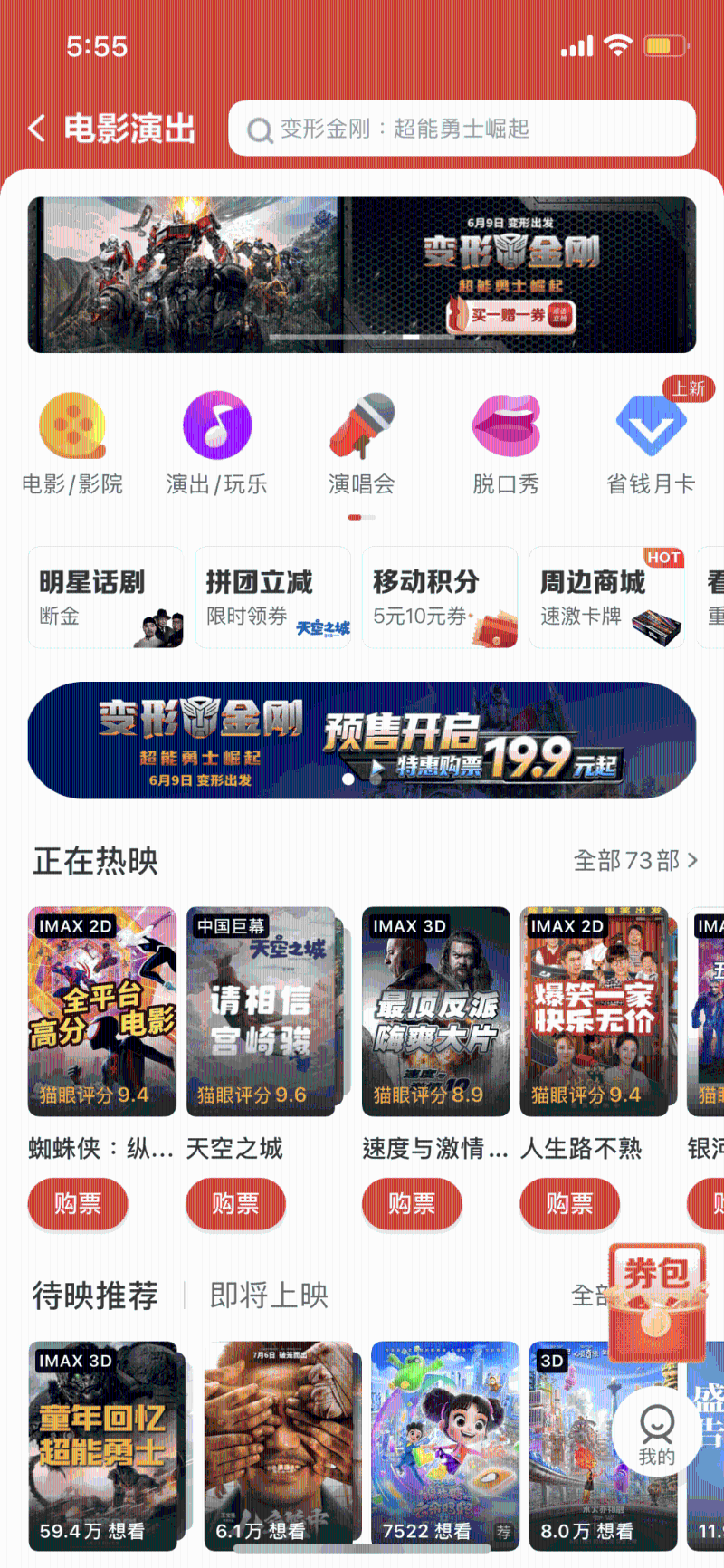The width and height of the screenshot is (724, 1568).
Task: Tap the 蜘蛛侠 movie poster
Action: pyautogui.click(x=101, y=1009)
